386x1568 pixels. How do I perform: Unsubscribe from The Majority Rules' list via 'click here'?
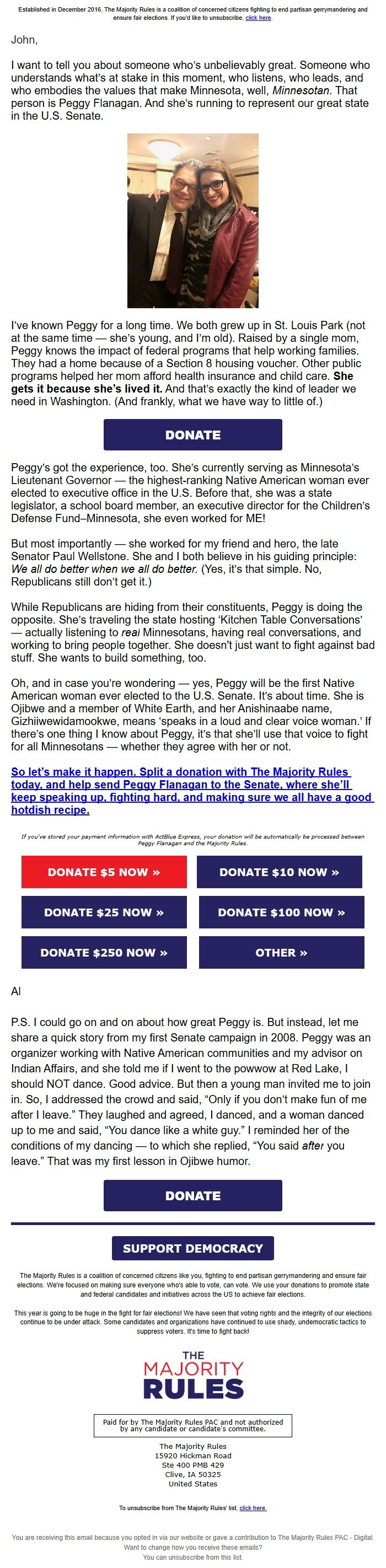253,1508
